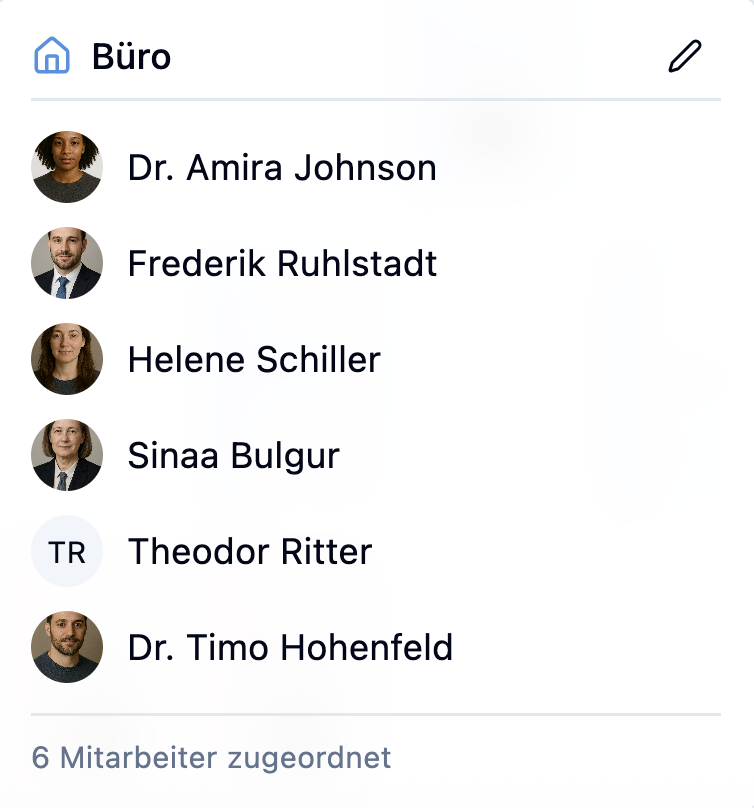
Task: Select Frederik Ruhlstadt from the list
Action: point(282,264)
